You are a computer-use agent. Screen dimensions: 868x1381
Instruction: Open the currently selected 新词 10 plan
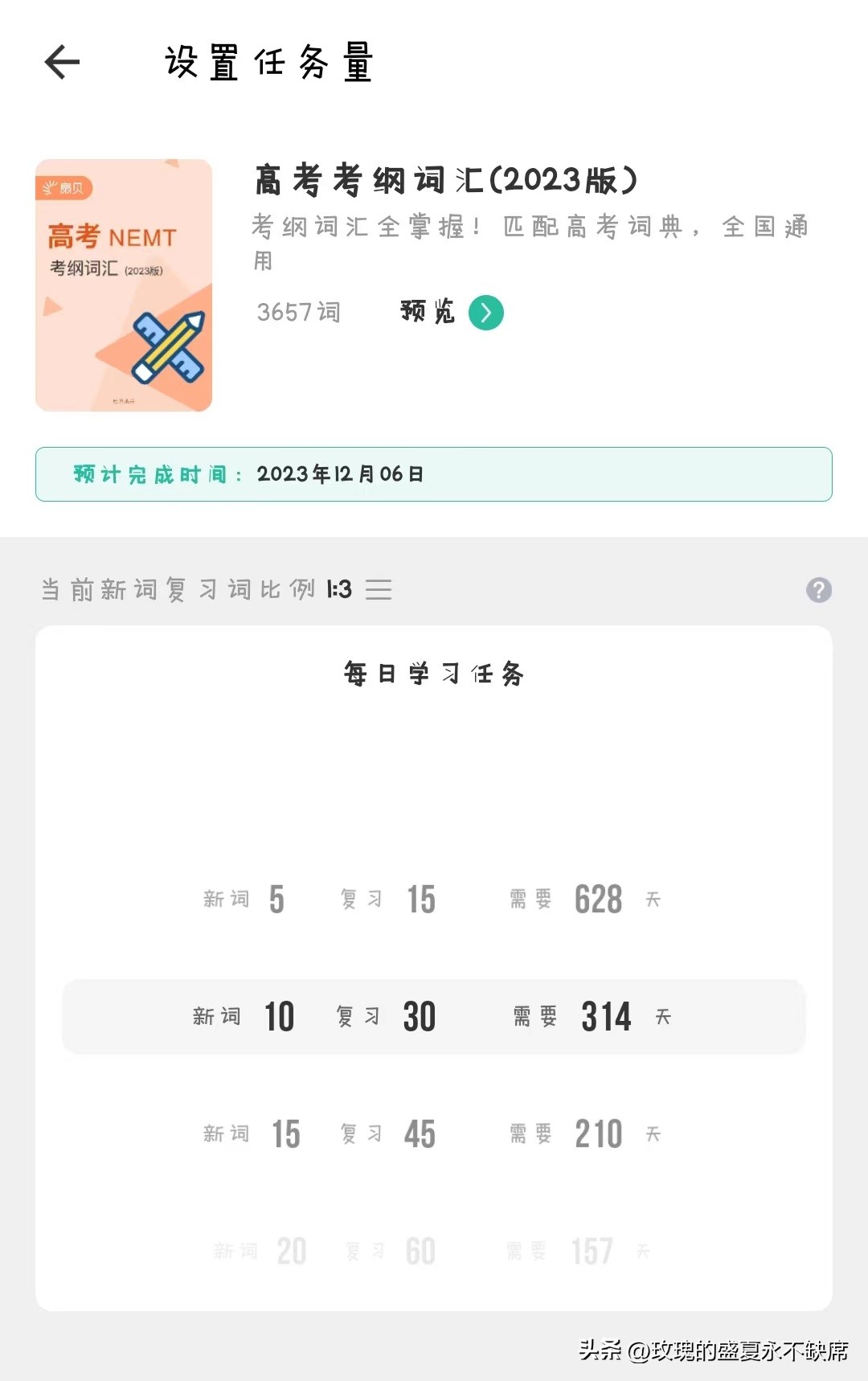pyautogui.click(x=434, y=1016)
